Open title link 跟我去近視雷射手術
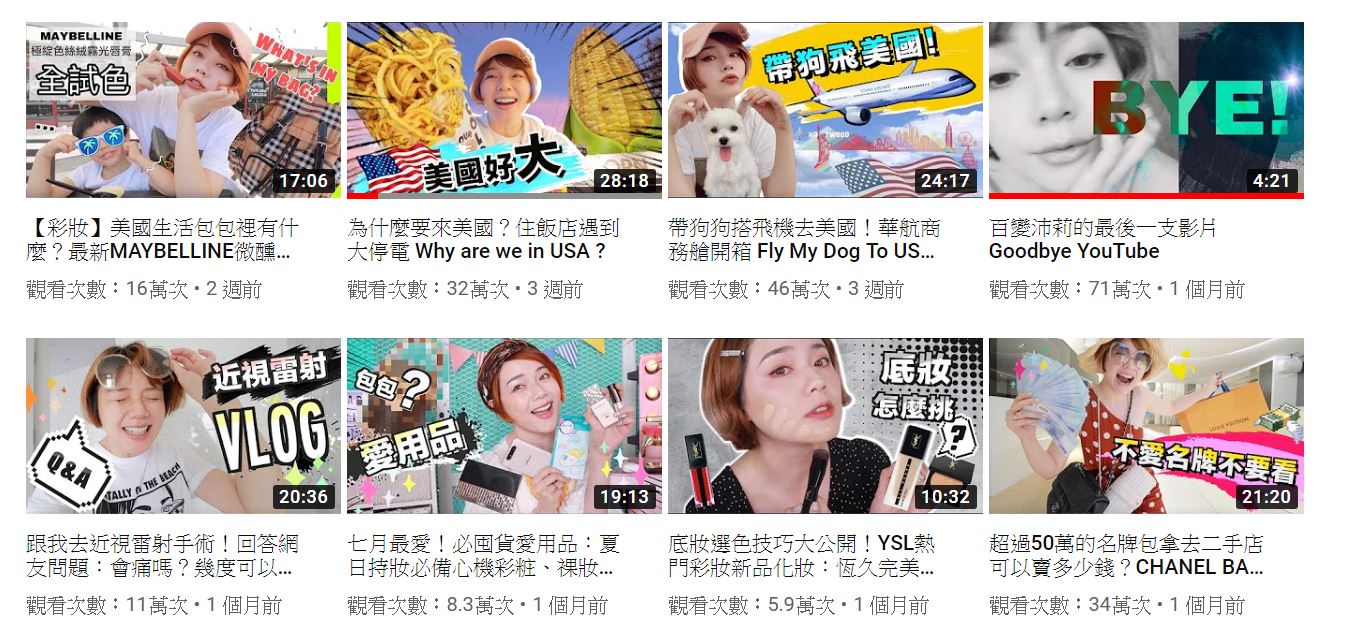1369x620 pixels. pyautogui.click(x=160, y=556)
